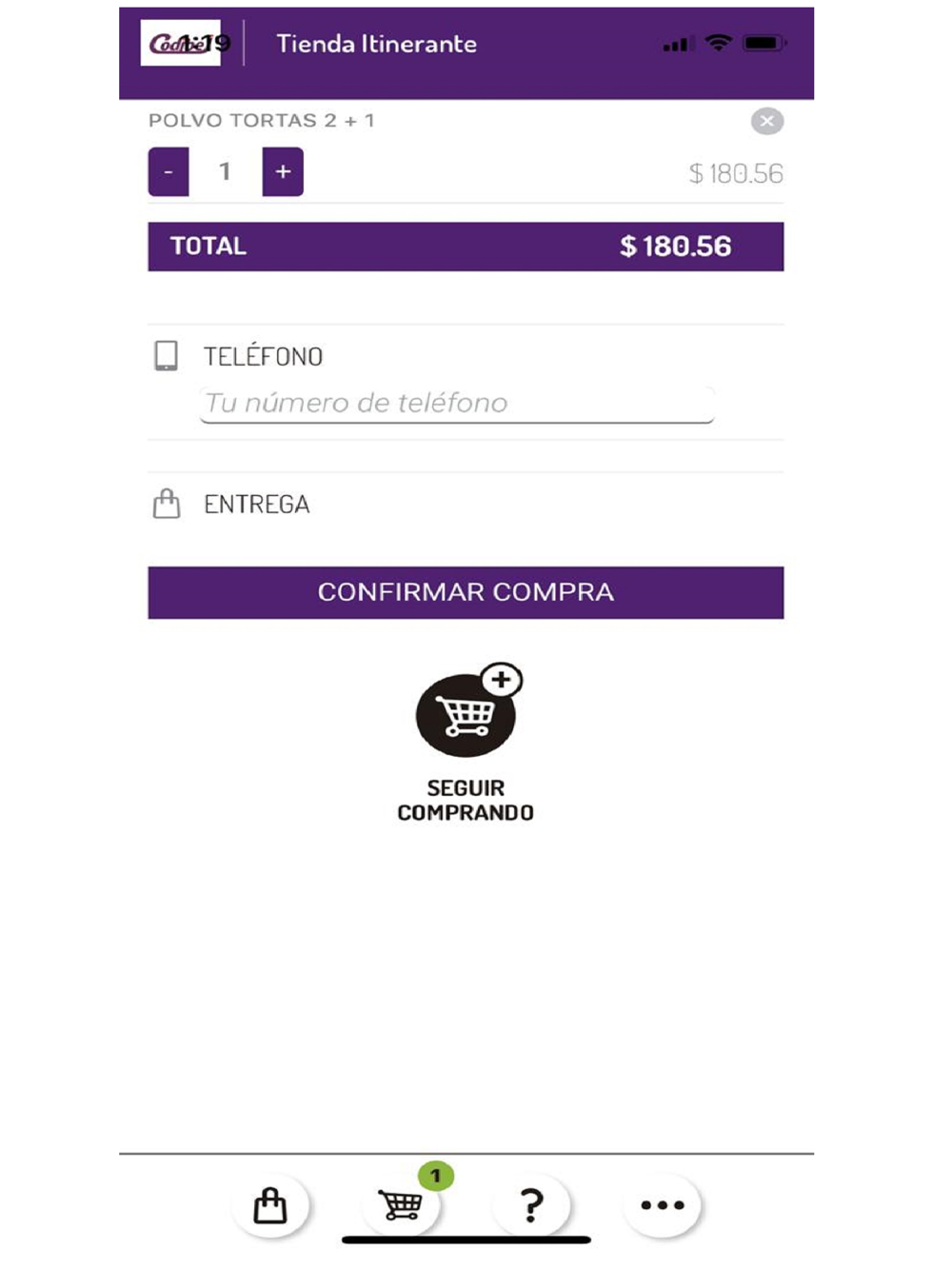The width and height of the screenshot is (952, 1270).
Task: Tap Seguir Comprando to continue shopping
Action: coord(466,743)
